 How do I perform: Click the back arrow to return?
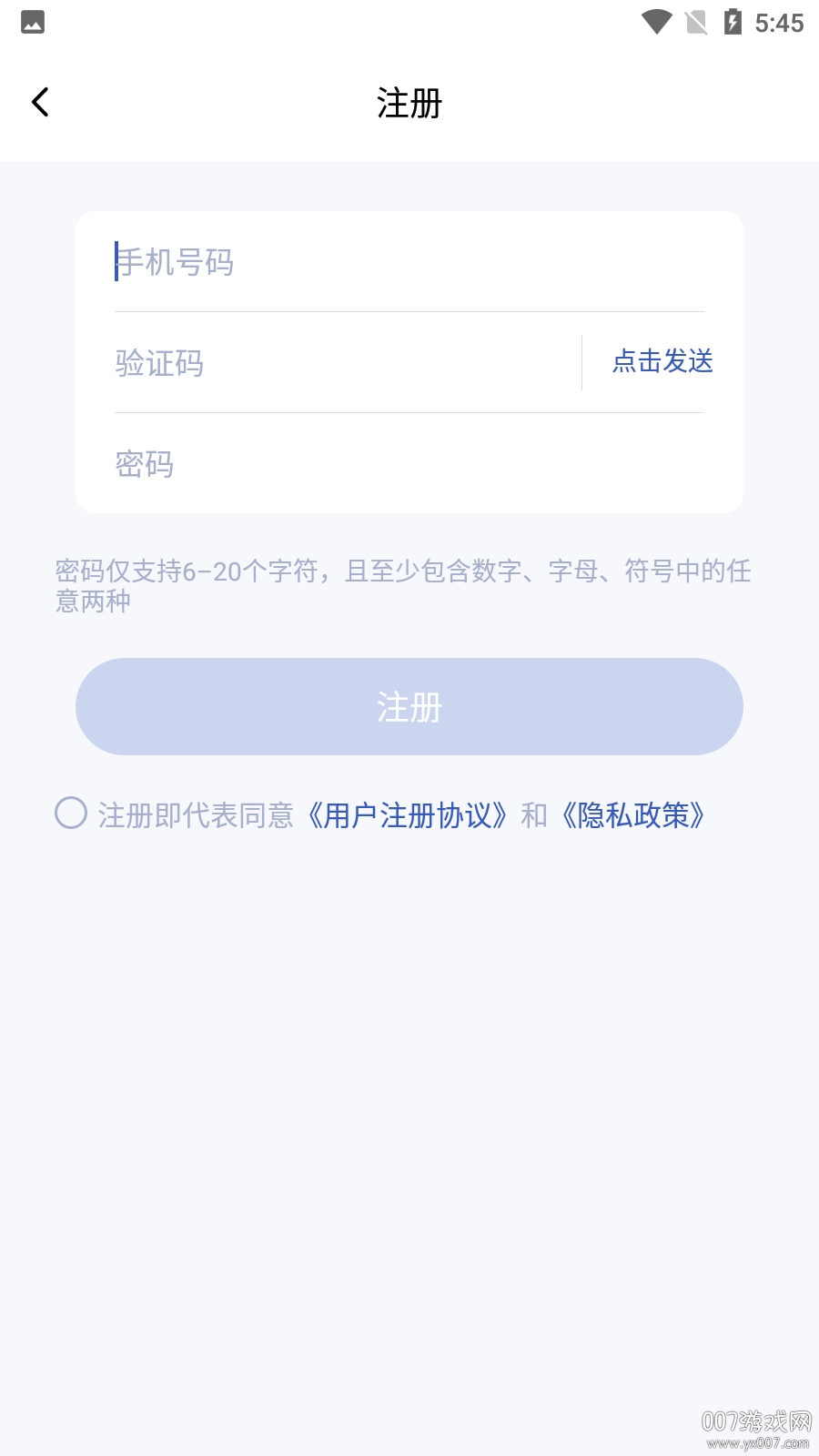40,101
